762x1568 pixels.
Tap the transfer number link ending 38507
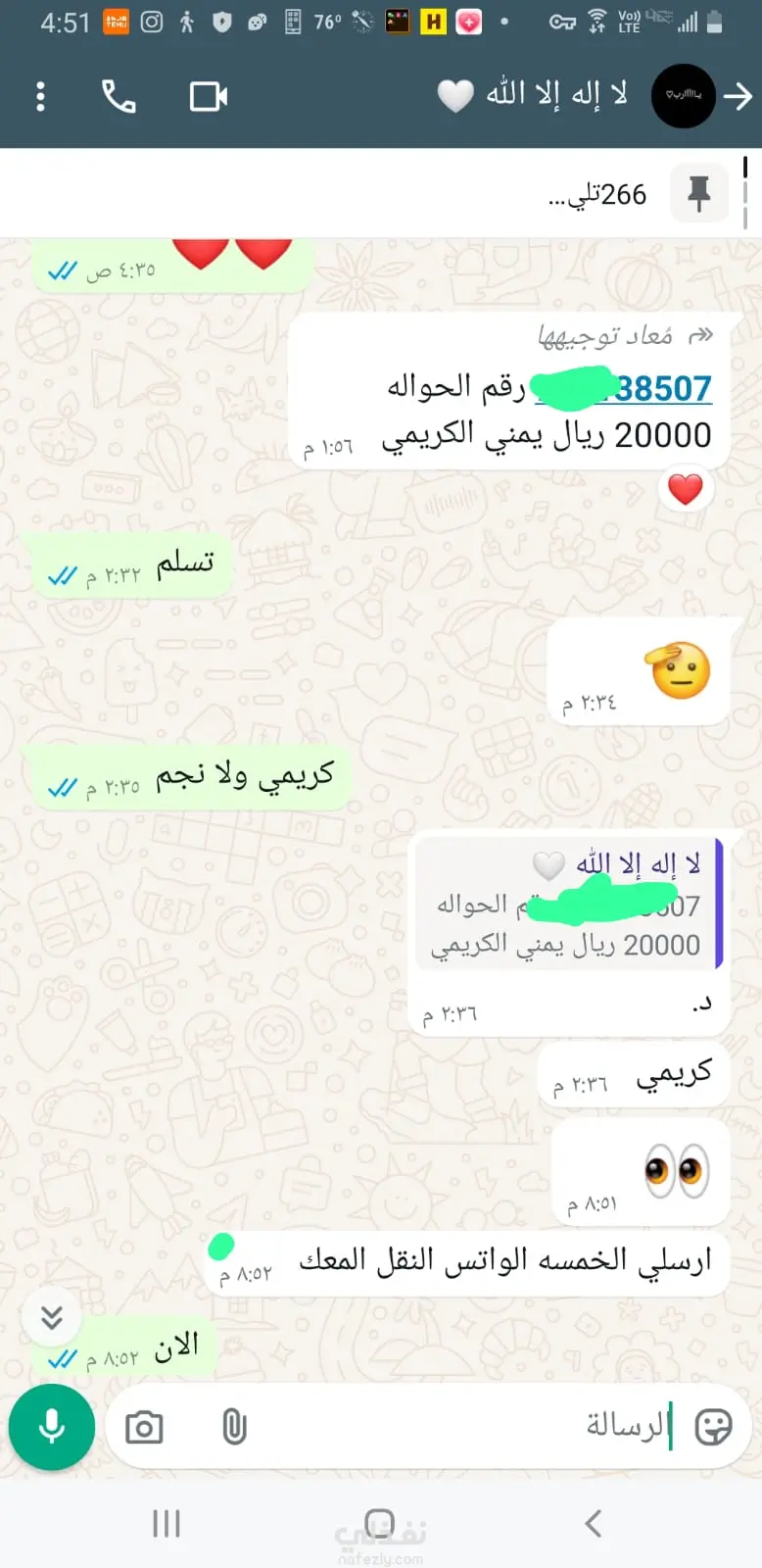click(664, 389)
